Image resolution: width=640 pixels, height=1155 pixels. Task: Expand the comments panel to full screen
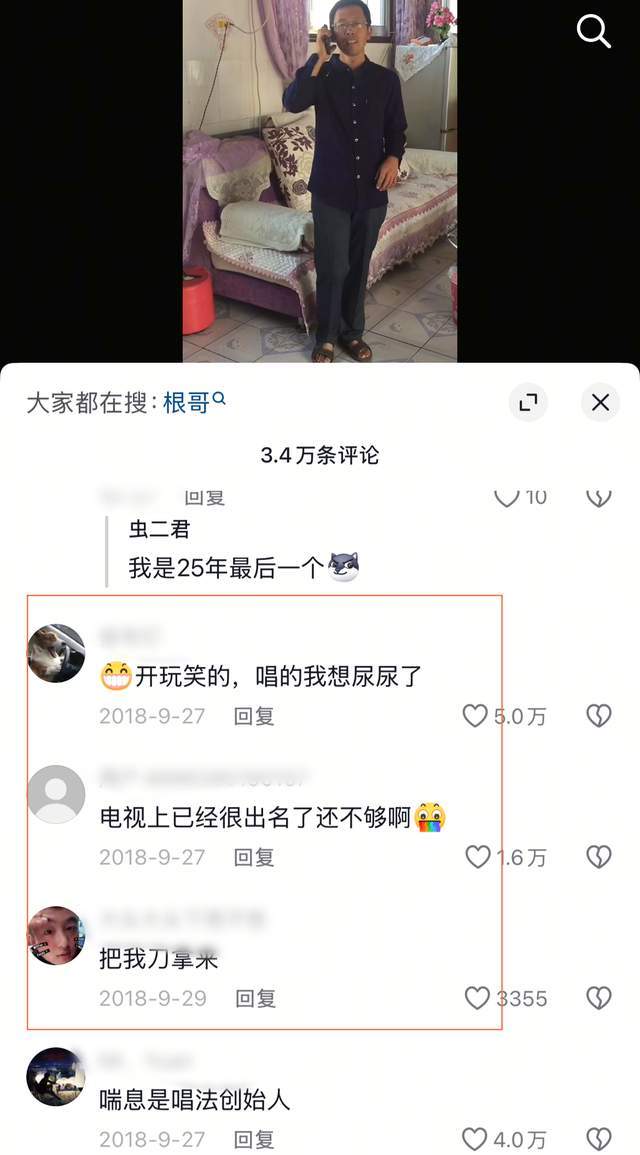click(528, 402)
